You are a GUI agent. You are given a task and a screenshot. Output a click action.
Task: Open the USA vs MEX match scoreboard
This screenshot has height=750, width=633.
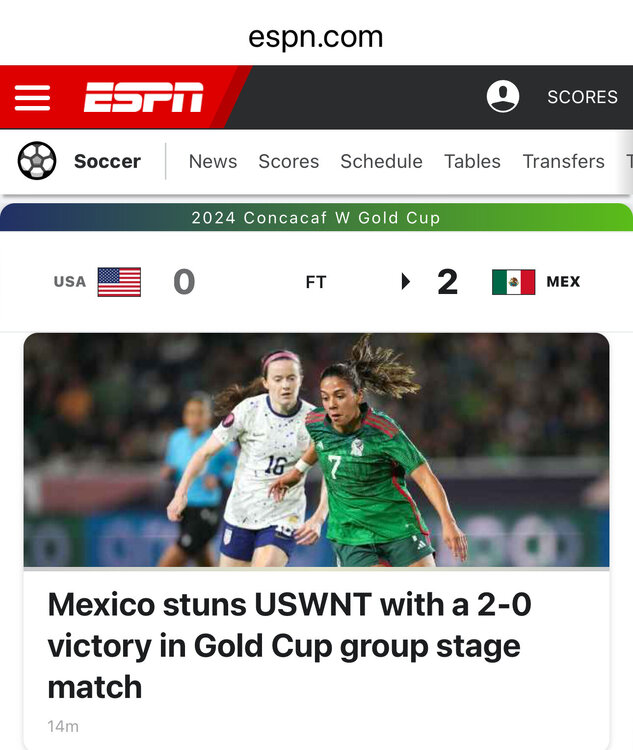tap(316, 282)
